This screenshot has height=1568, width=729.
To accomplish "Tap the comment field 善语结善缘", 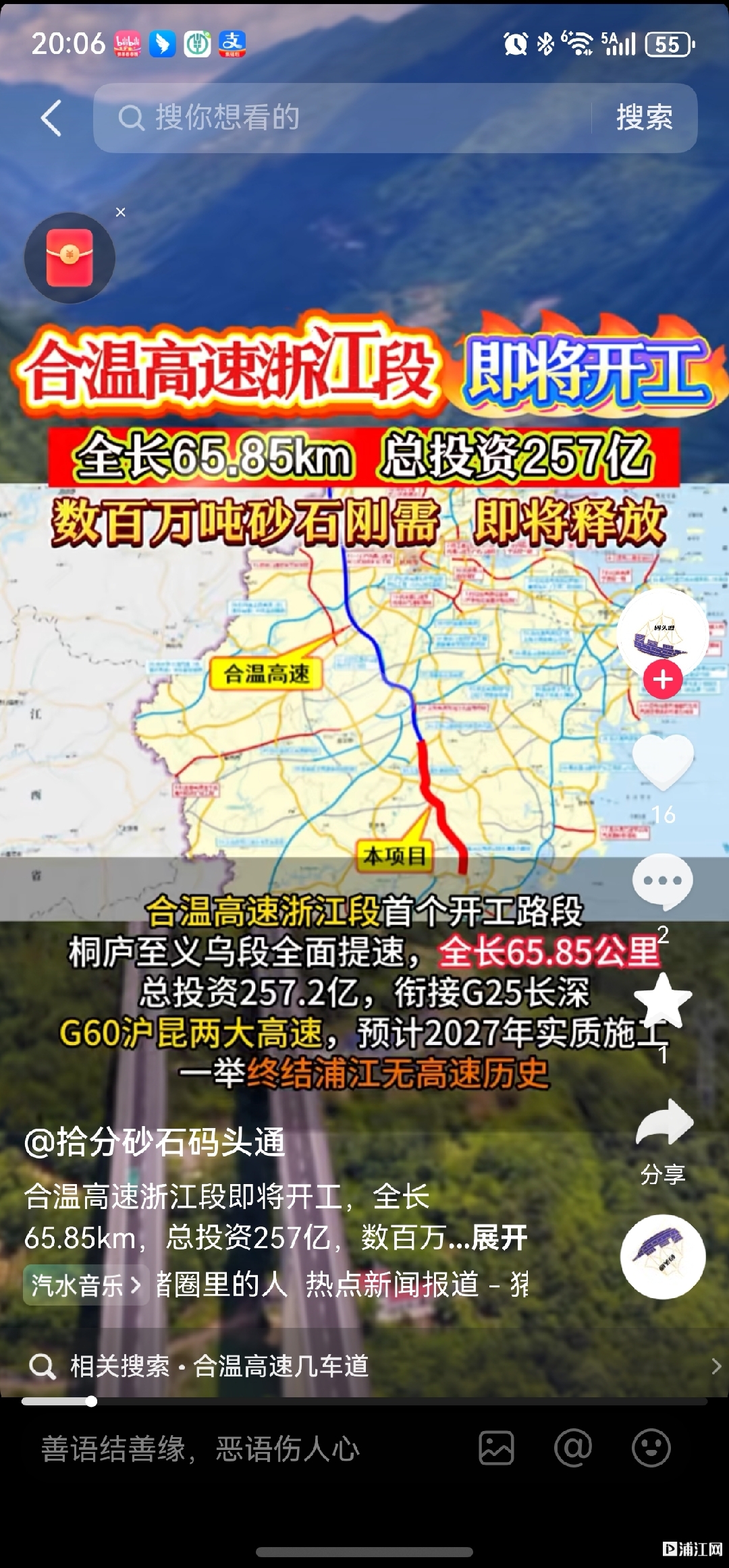I will pos(201,1449).
